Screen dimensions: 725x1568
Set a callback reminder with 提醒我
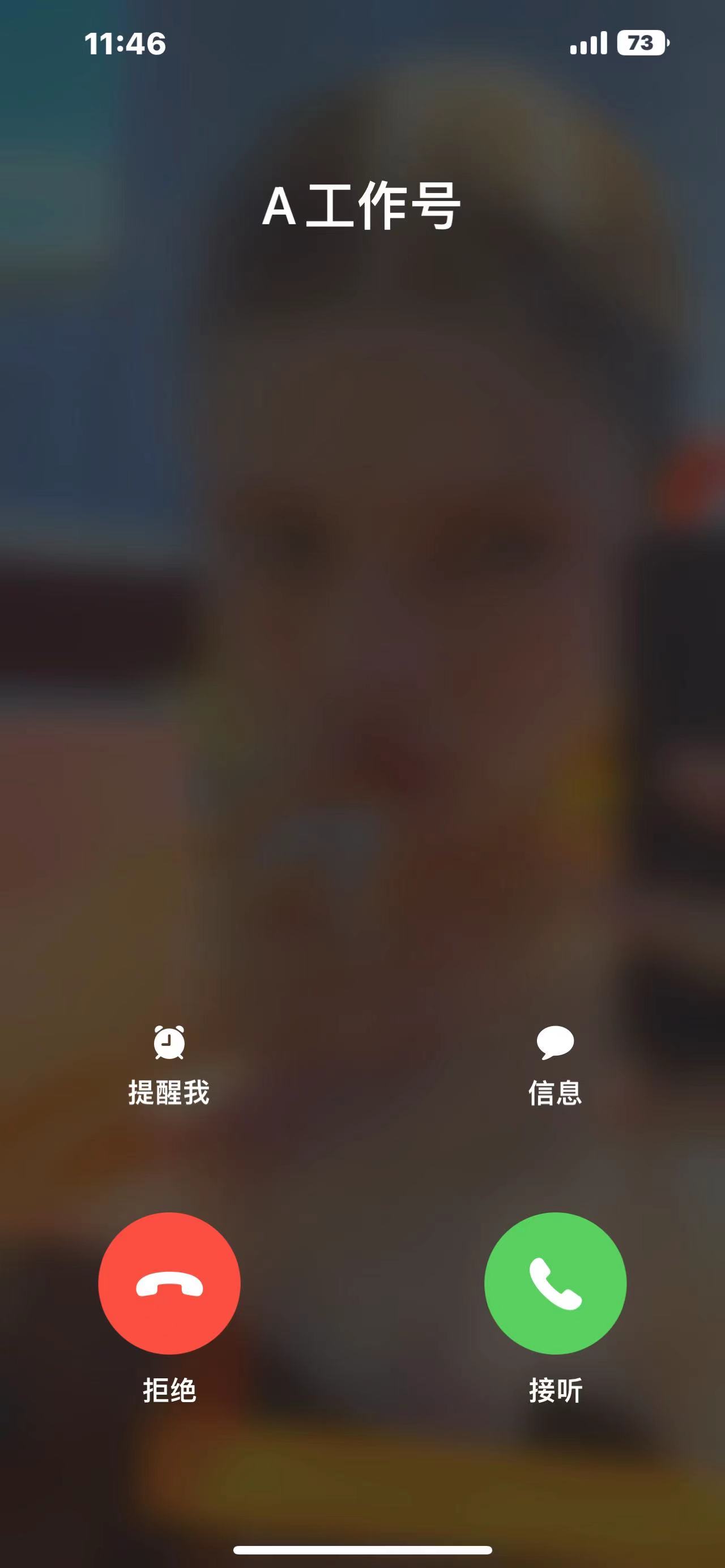[x=169, y=1065]
